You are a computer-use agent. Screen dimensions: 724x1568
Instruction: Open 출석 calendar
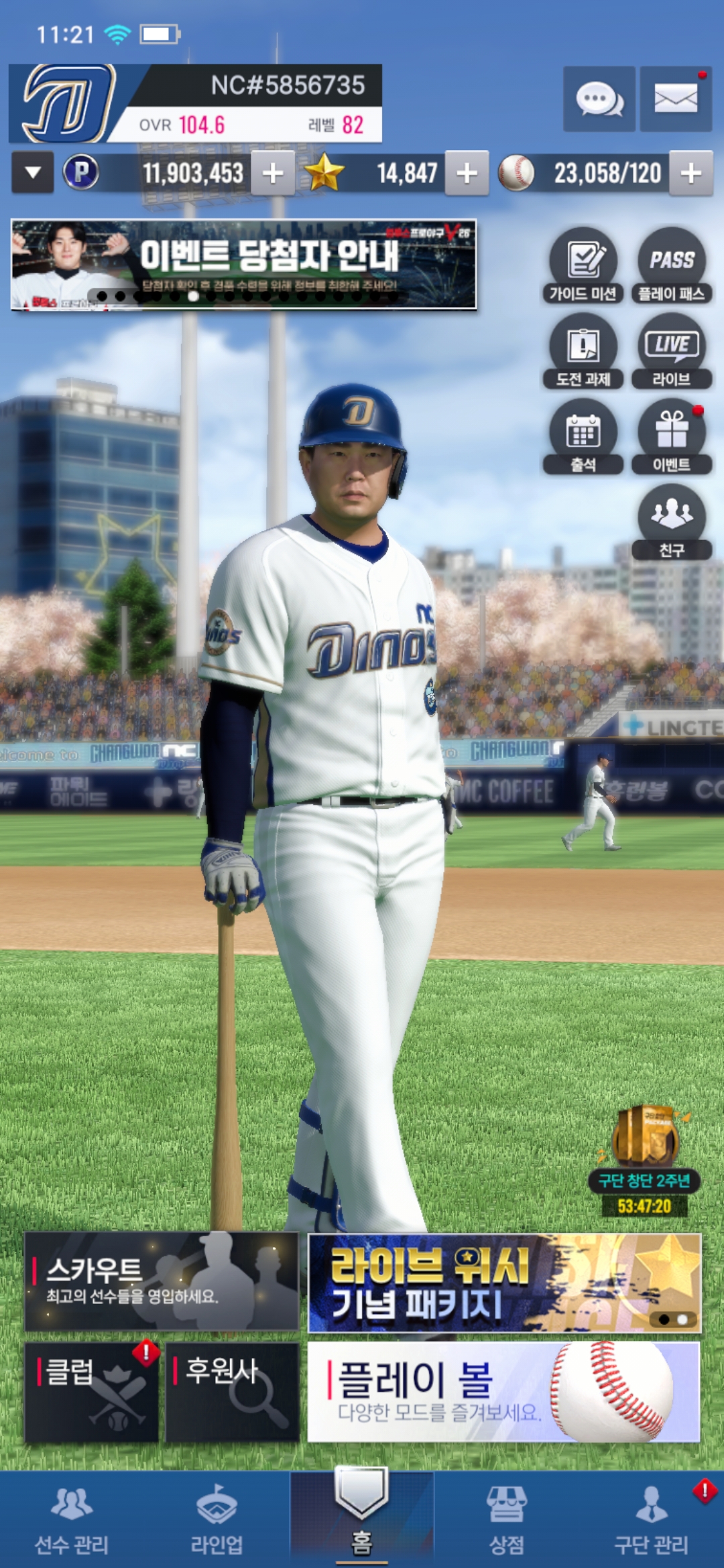(x=583, y=437)
